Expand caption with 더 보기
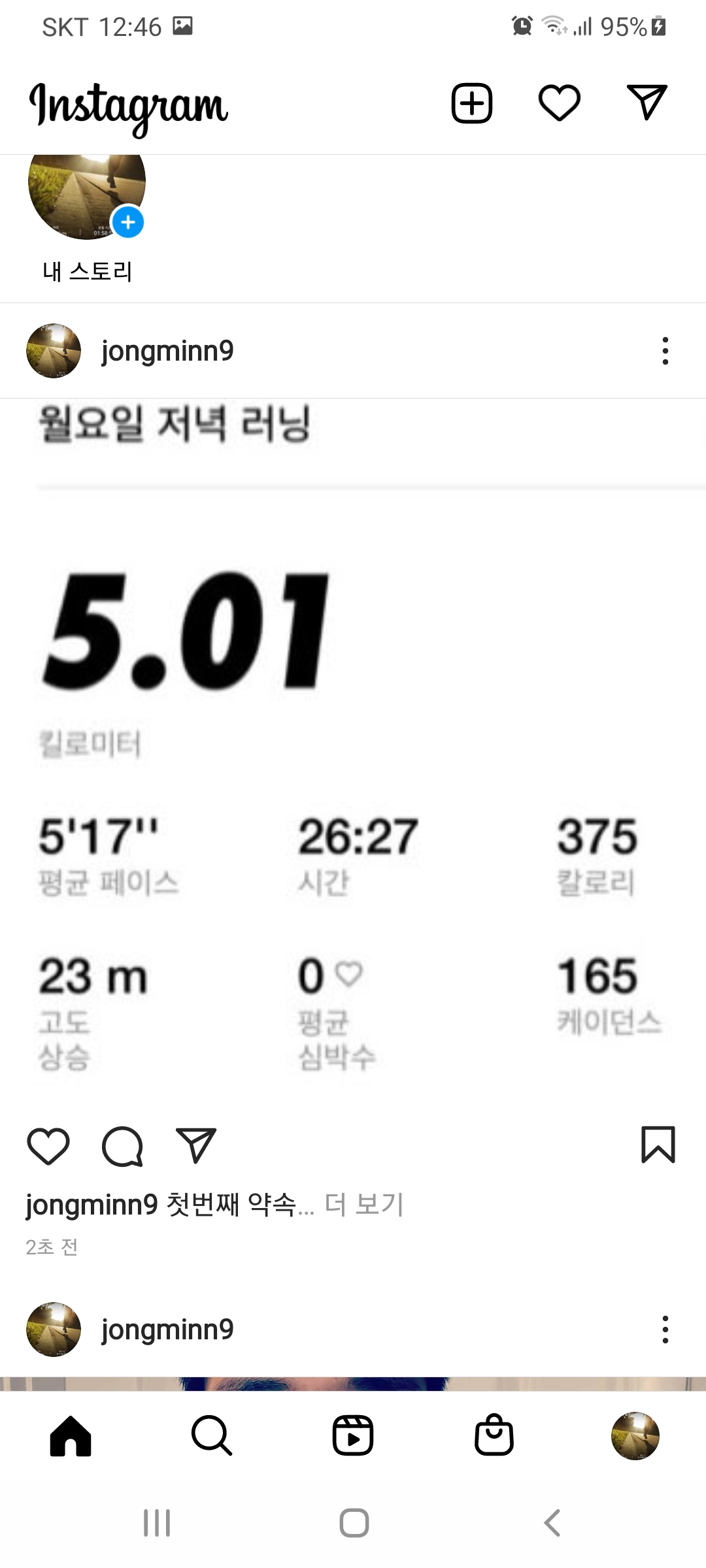 click(364, 1203)
